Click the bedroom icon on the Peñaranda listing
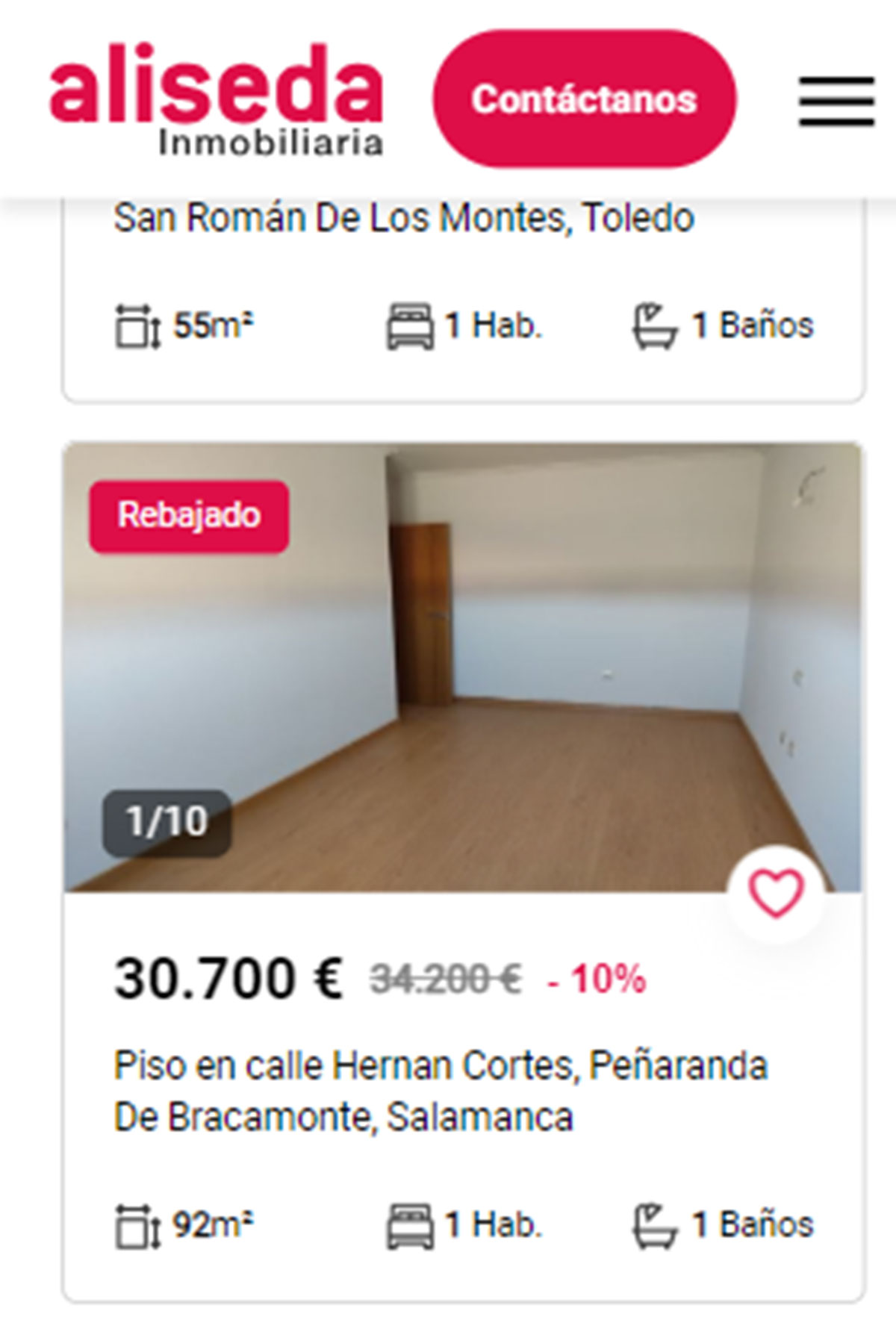This screenshot has height=1320, width=896. pyautogui.click(x=410, y=1222)
